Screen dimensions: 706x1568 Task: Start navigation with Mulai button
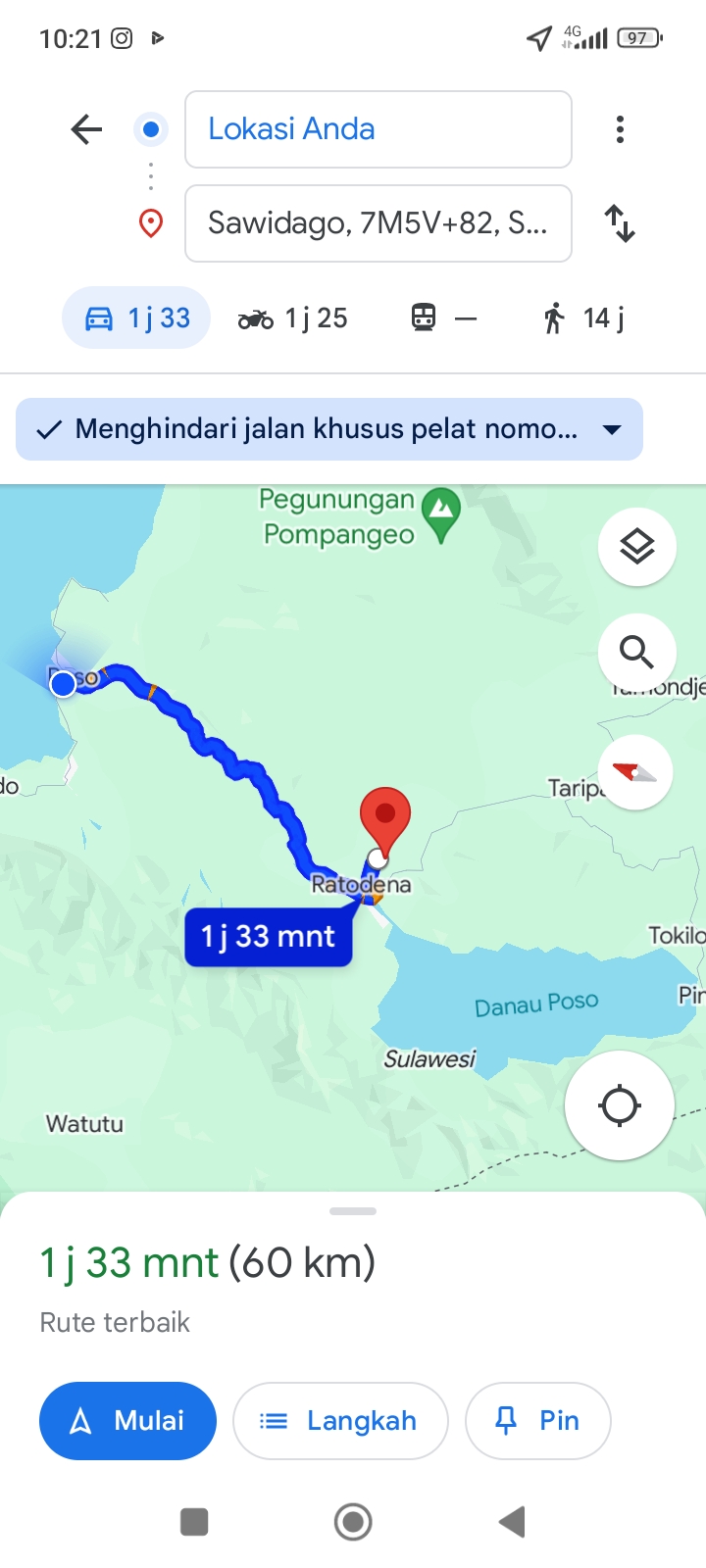point(127,1421)
